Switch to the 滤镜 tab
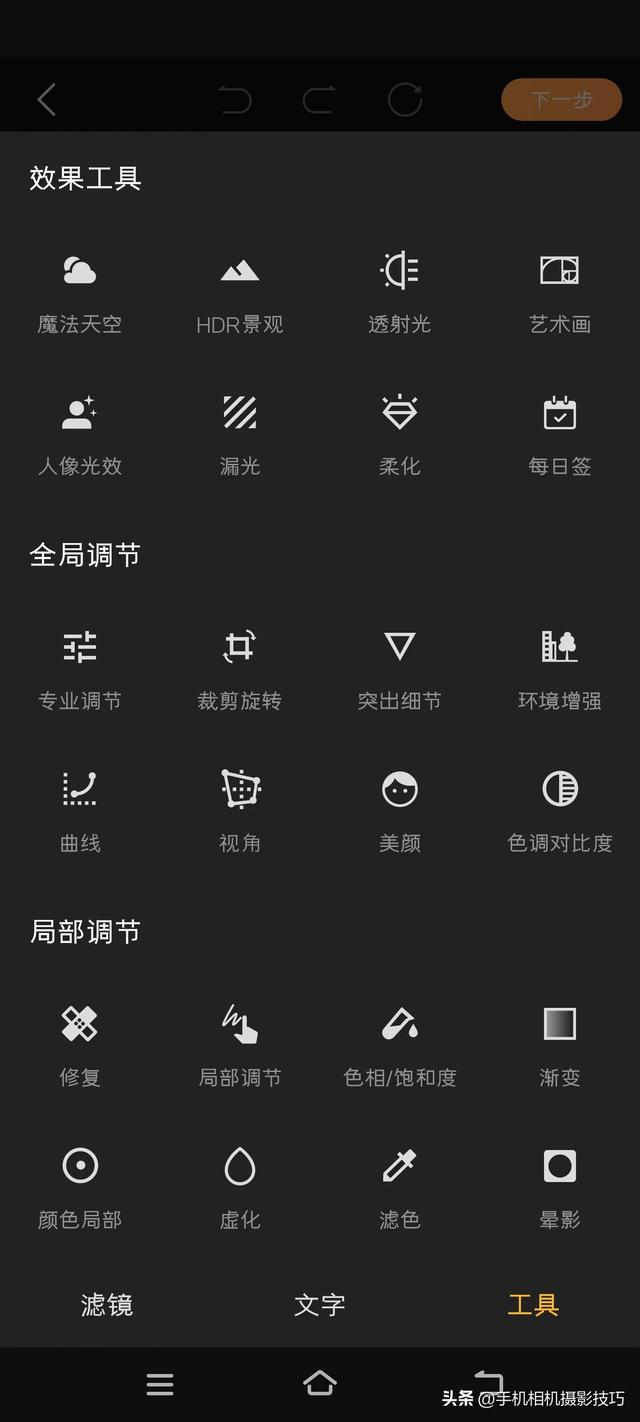Screen dimensions: 640x1422 pyautogui.click(x=107, y=1305)
